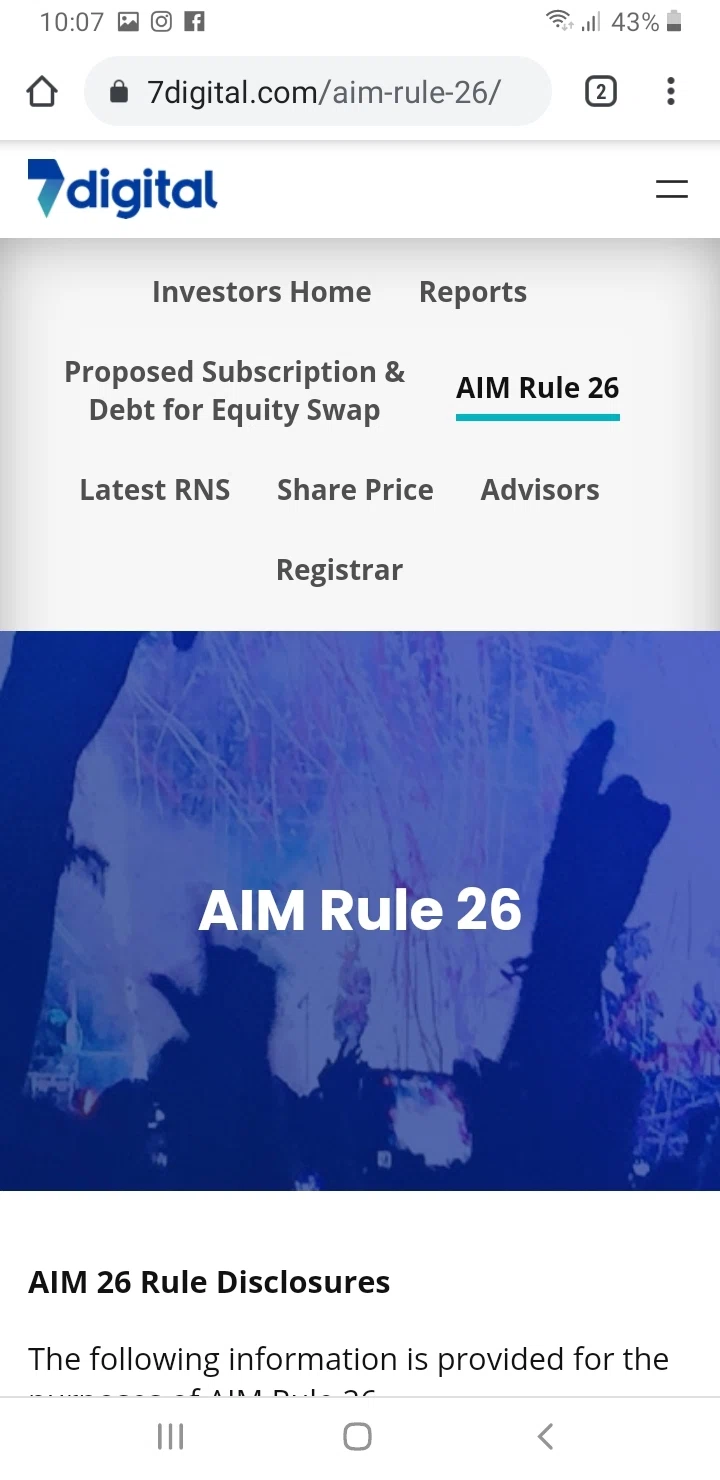Go back with the system back button
Image resolution: width=720 pixels, height=1480 pixels.
[x=545, y=1437]
